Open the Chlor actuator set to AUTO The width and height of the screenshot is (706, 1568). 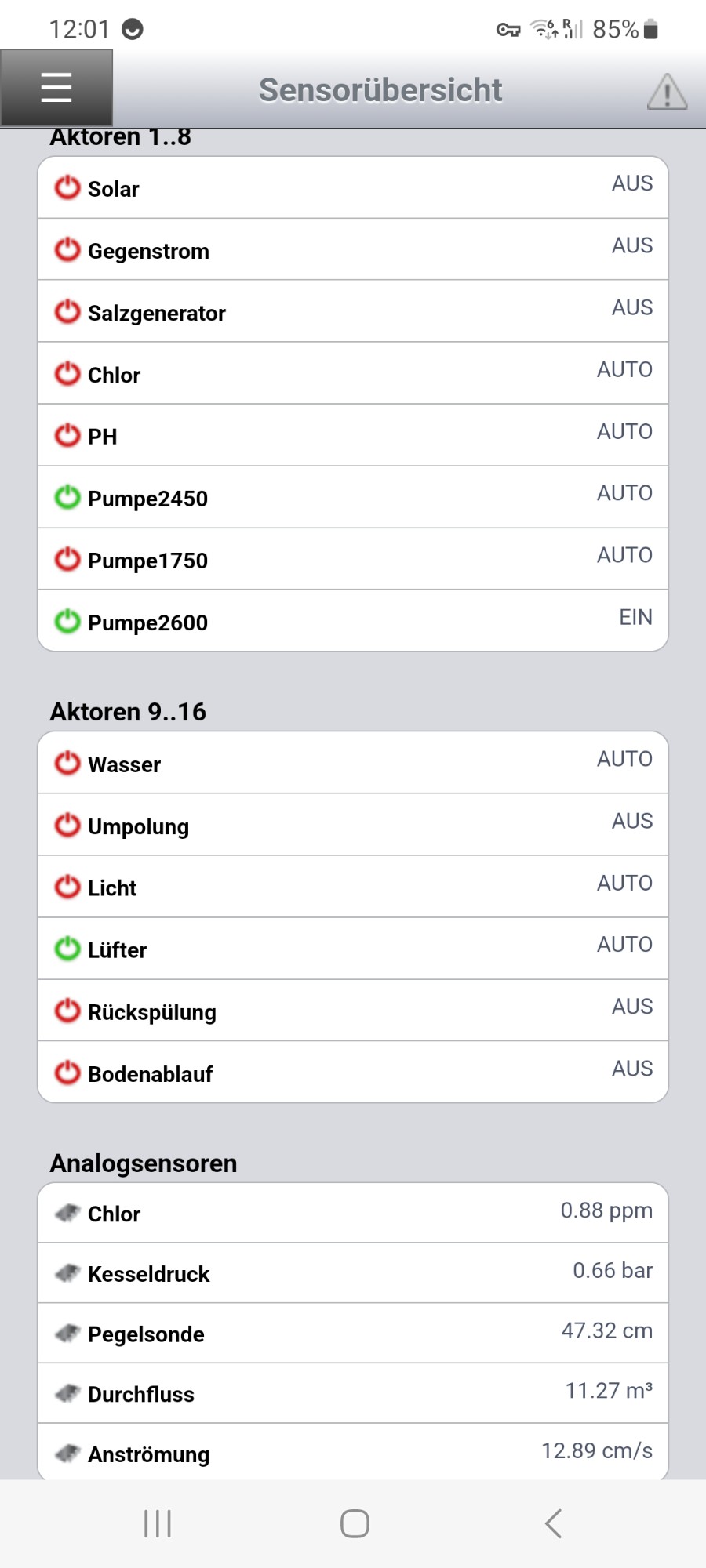tap(353, 373)
